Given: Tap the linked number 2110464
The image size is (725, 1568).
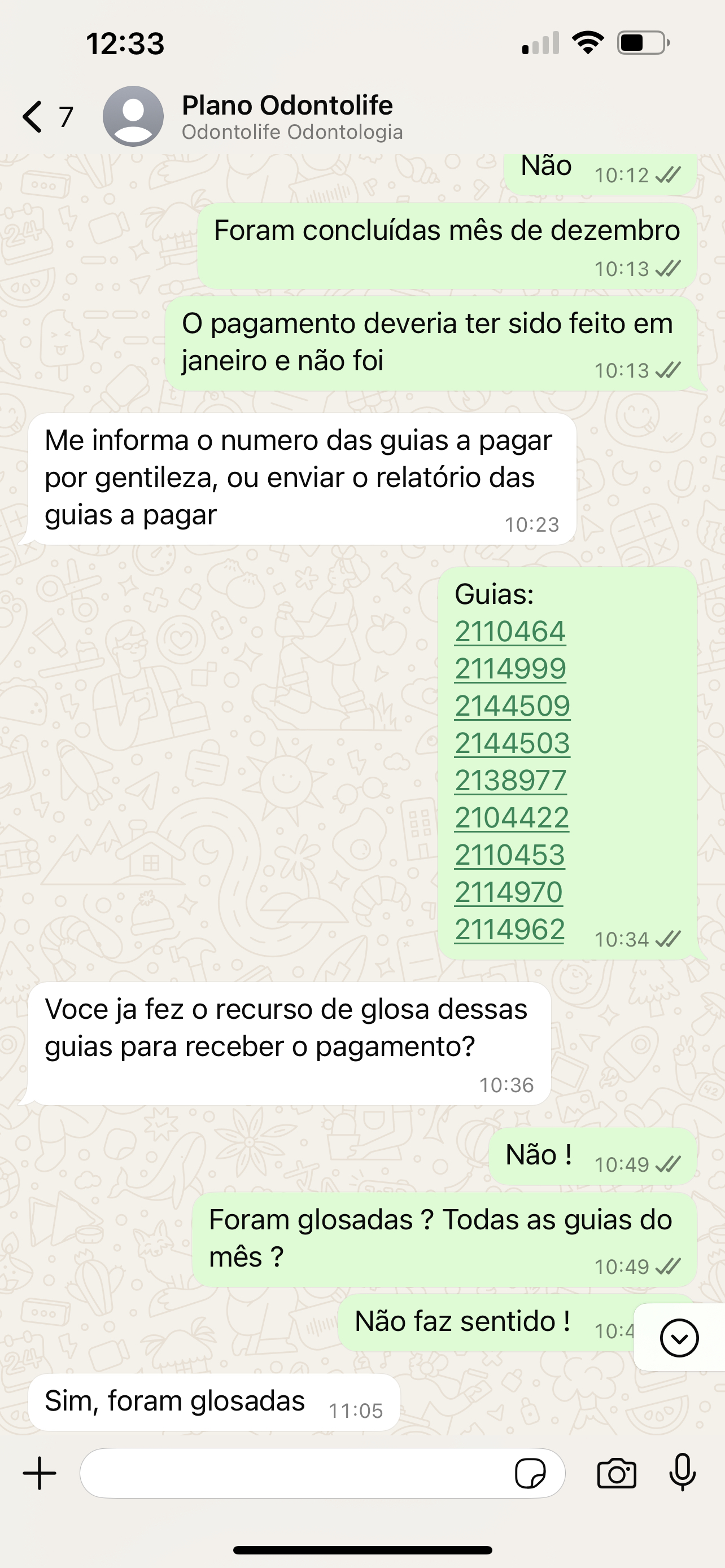Looking at the screenshot, I should (509, 631).
